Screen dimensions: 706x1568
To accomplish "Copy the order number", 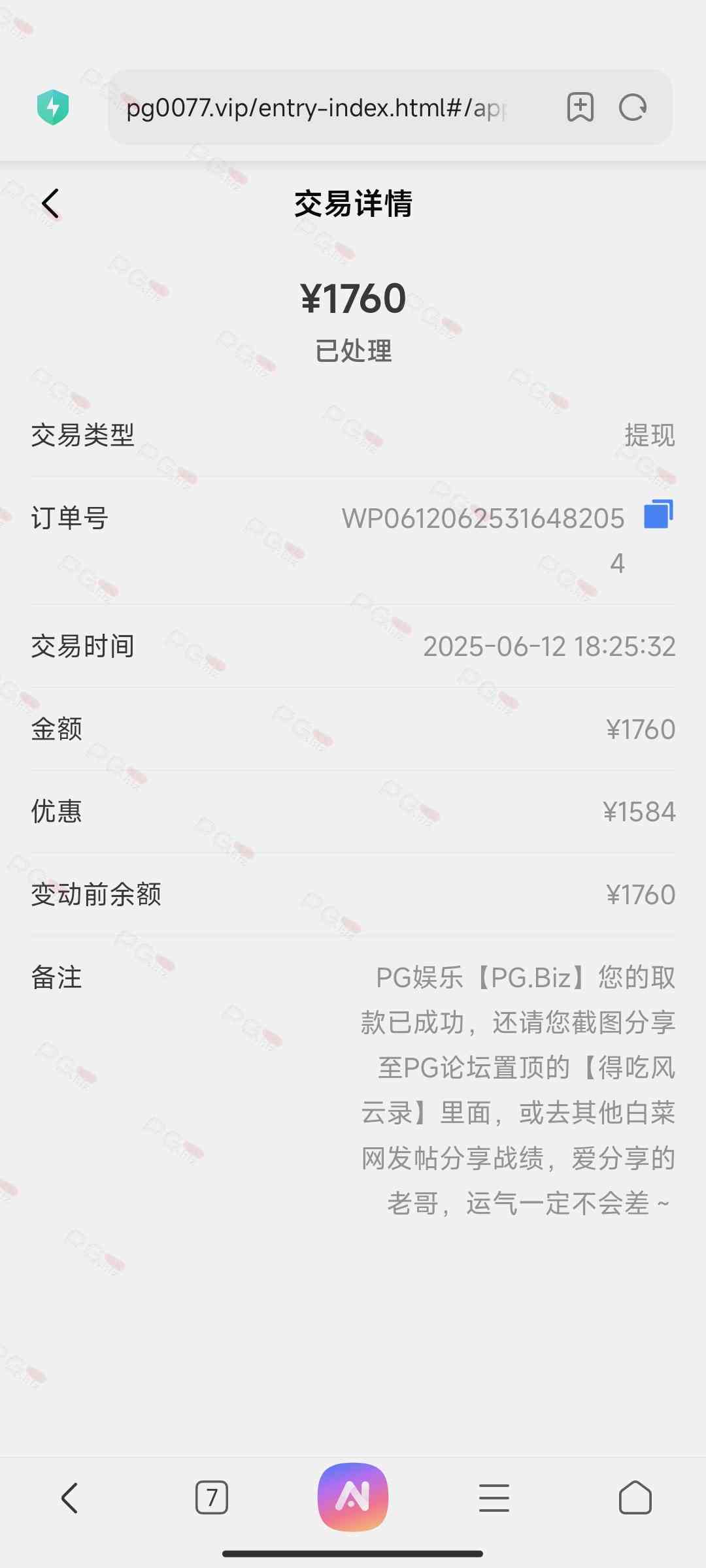I will click(658, 514).
